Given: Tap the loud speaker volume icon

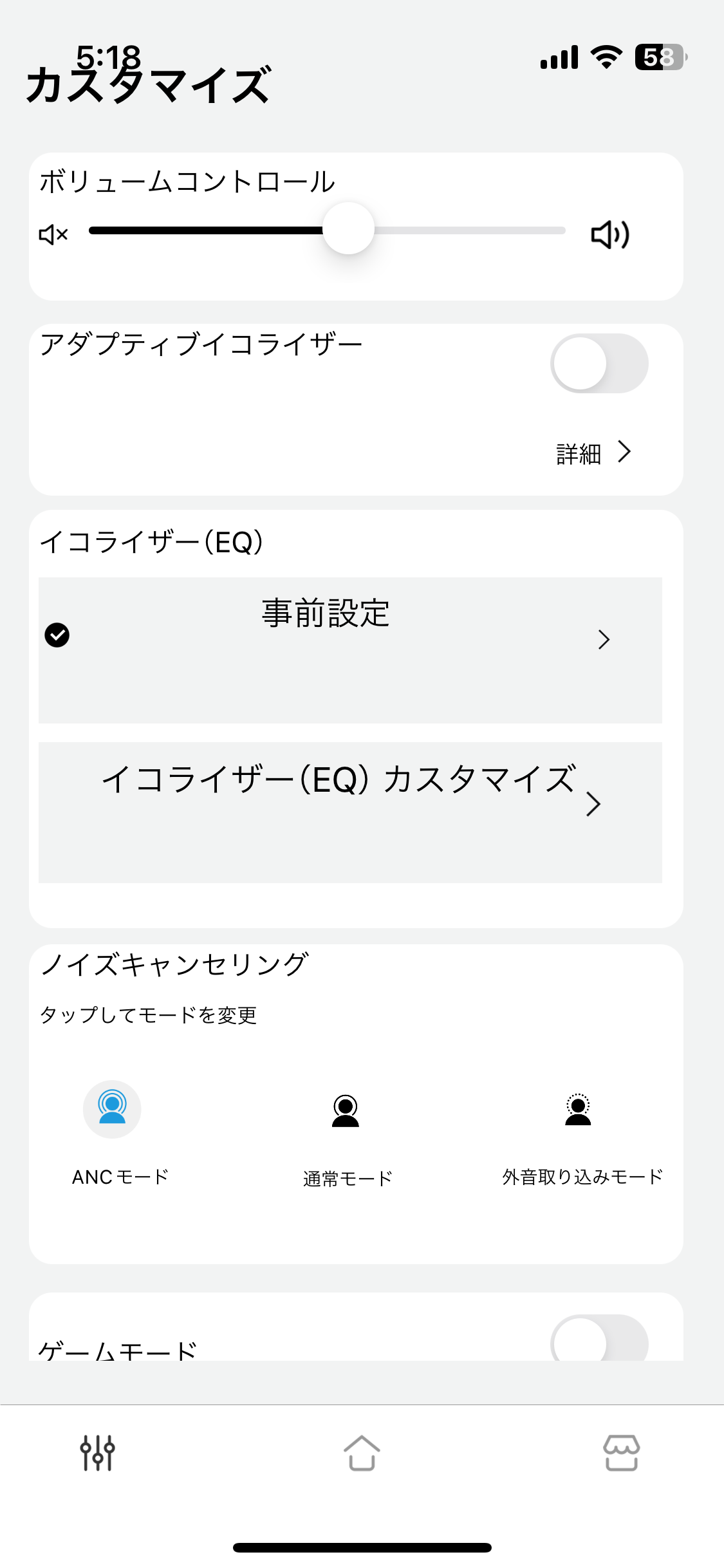Looking at the screenshot, I should tap(609, 234).
